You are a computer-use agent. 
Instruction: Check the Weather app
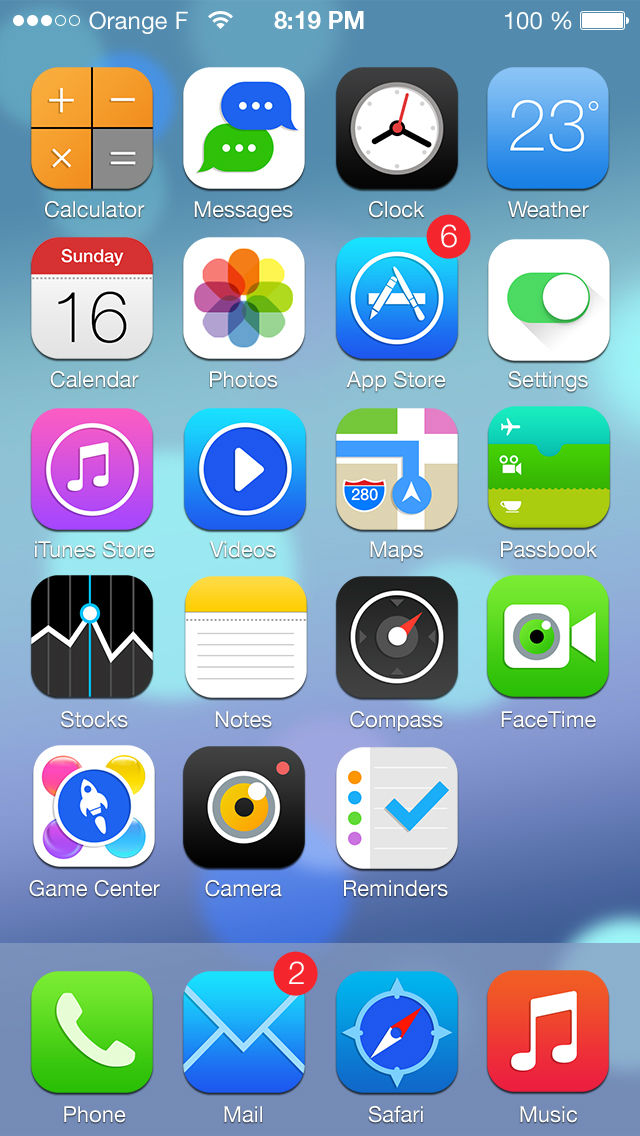tap(548, 128)
